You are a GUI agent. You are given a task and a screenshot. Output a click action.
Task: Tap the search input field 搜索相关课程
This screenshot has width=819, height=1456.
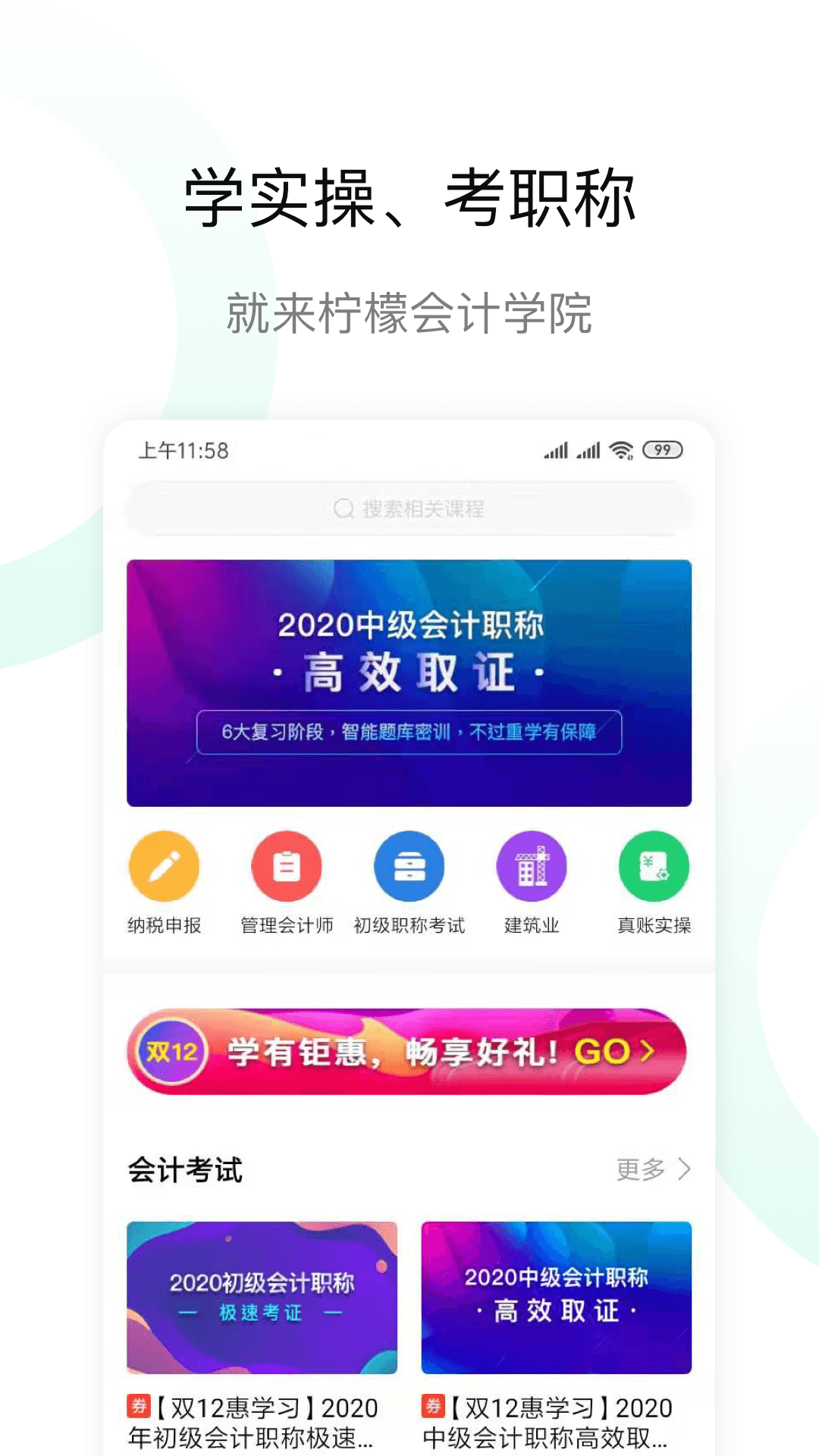(409, 510)
